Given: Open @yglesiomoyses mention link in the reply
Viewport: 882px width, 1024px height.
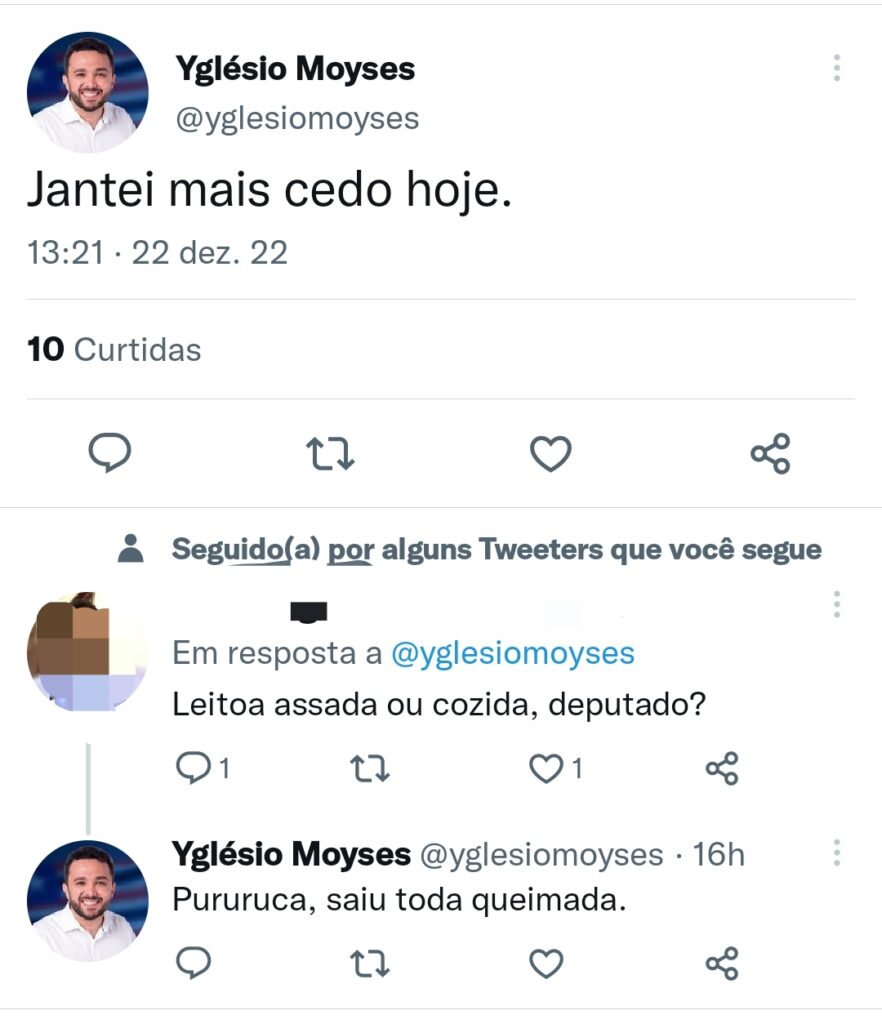Looking at the screenshot, I should coord(512,653).
